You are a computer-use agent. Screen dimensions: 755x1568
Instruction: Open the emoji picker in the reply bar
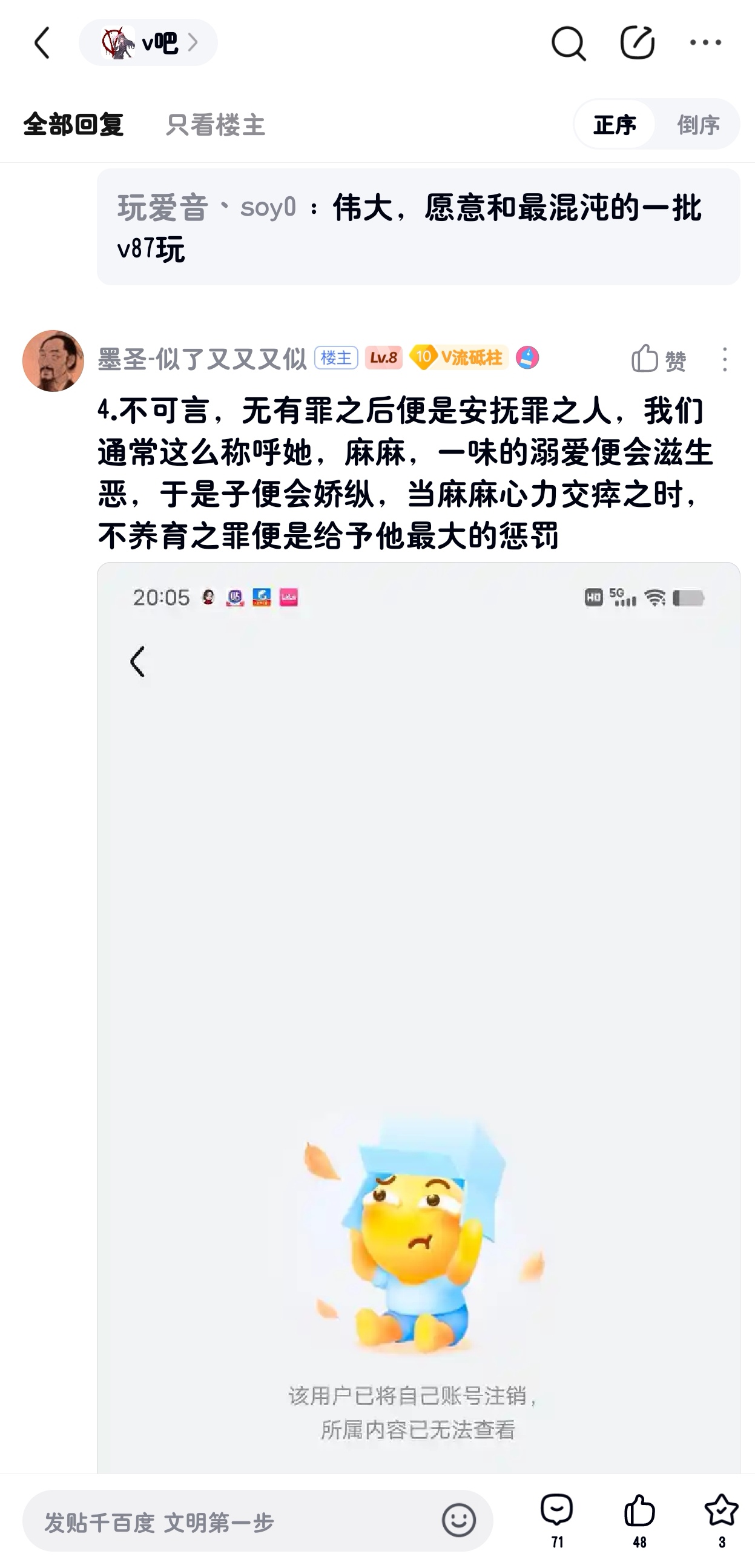pyautogui.click(x=459, y=1521)
